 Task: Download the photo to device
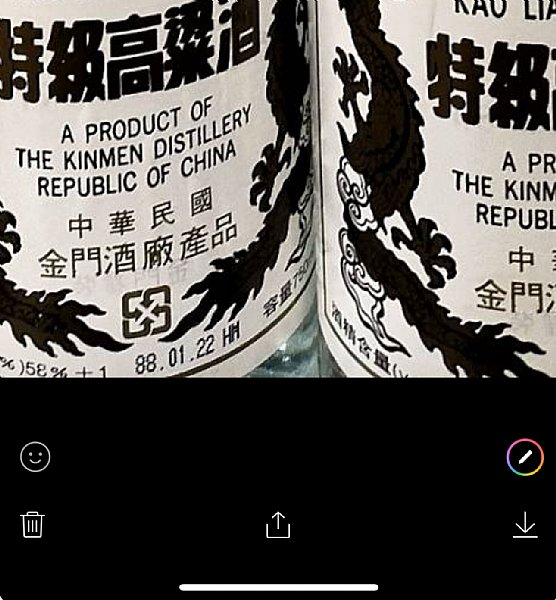tap(525, 525)
